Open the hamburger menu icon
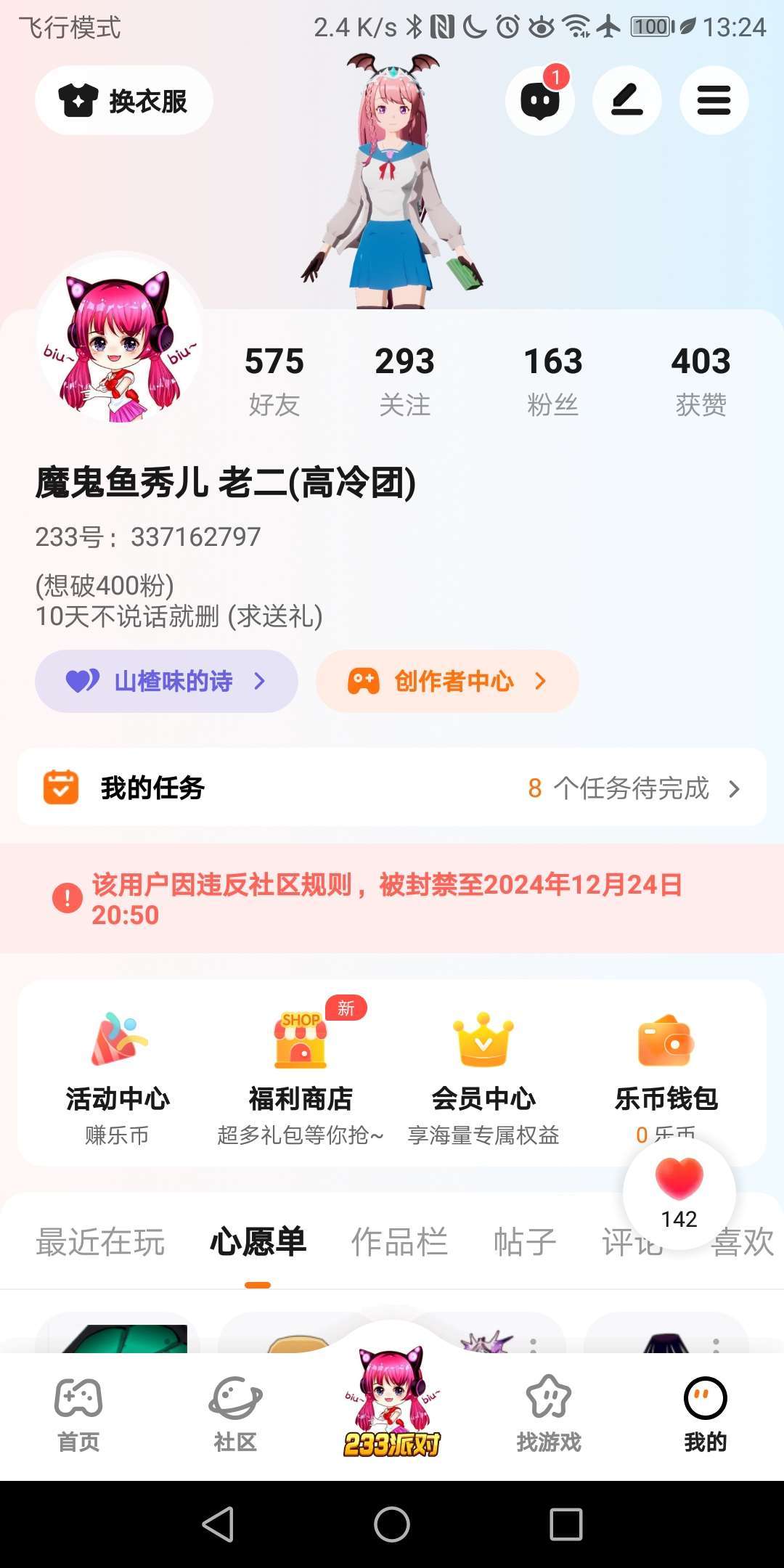Viewport: 784px width, 1568px height. point(714,100)
